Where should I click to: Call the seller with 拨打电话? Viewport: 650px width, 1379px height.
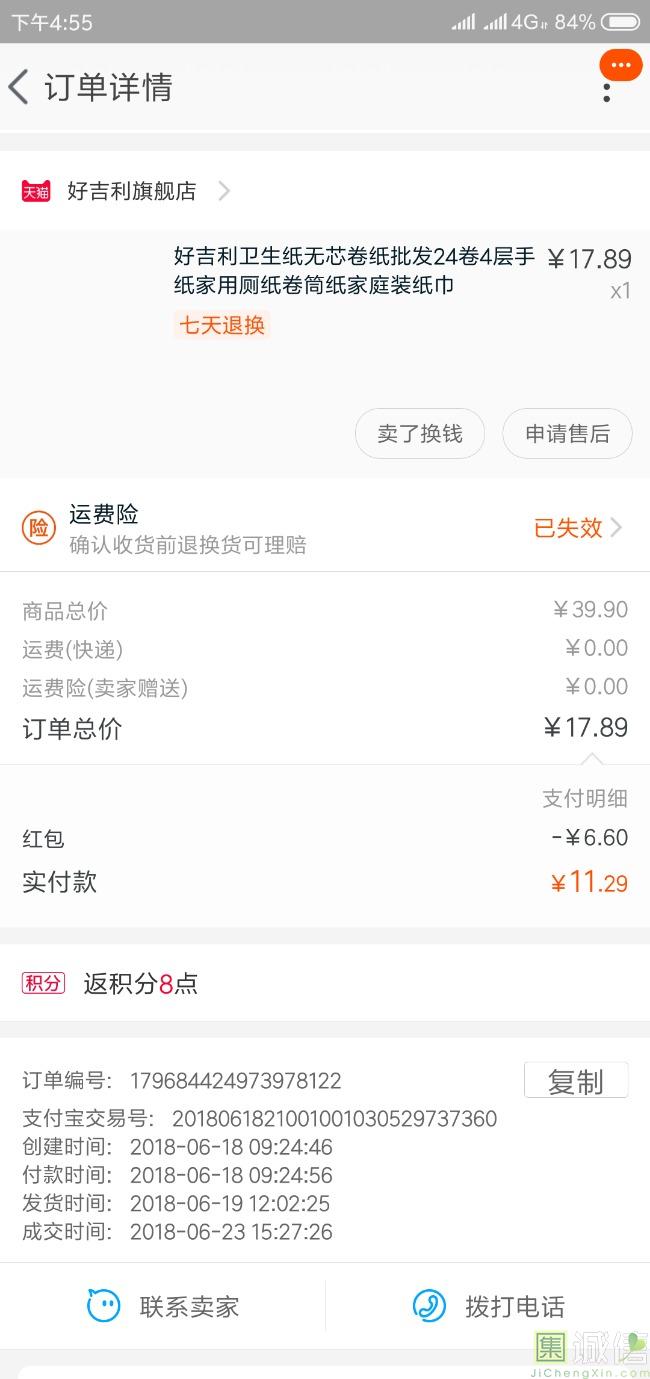[488, 1306]
